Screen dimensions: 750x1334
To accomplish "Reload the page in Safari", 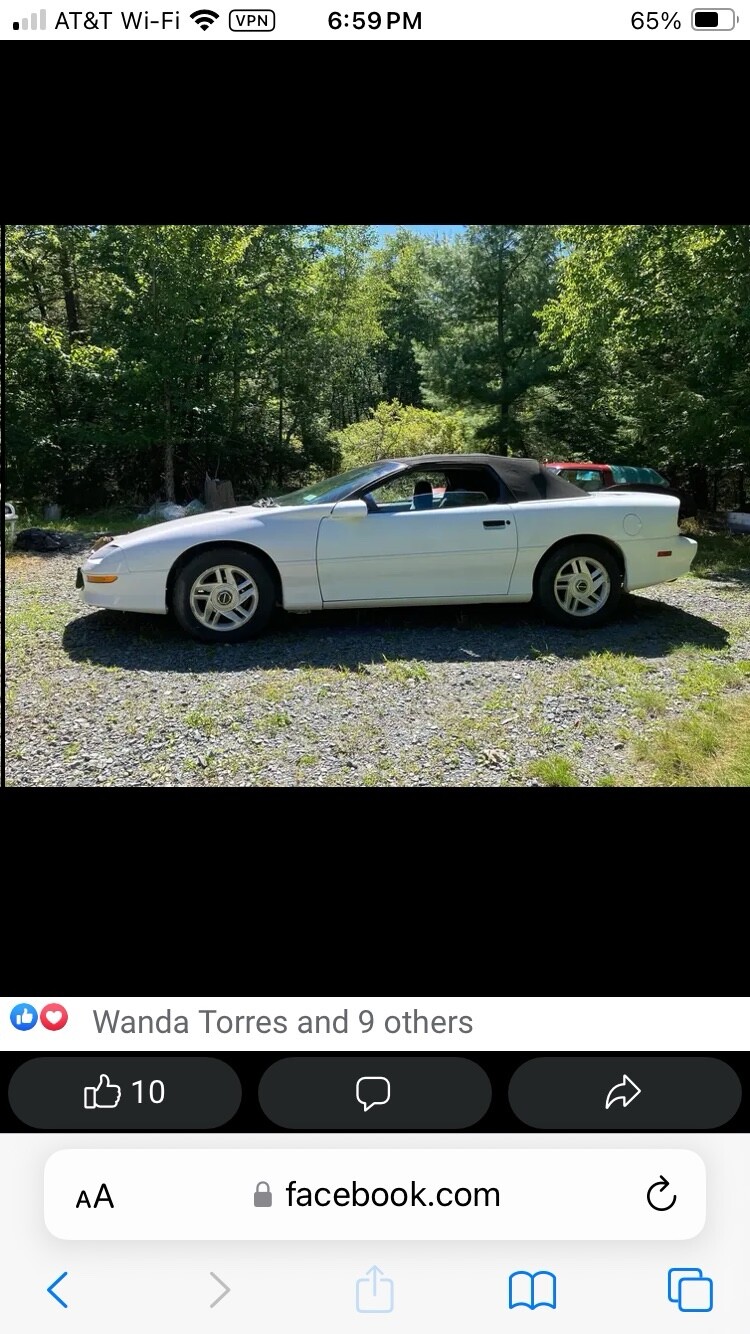I will [x=661, y=1194].
